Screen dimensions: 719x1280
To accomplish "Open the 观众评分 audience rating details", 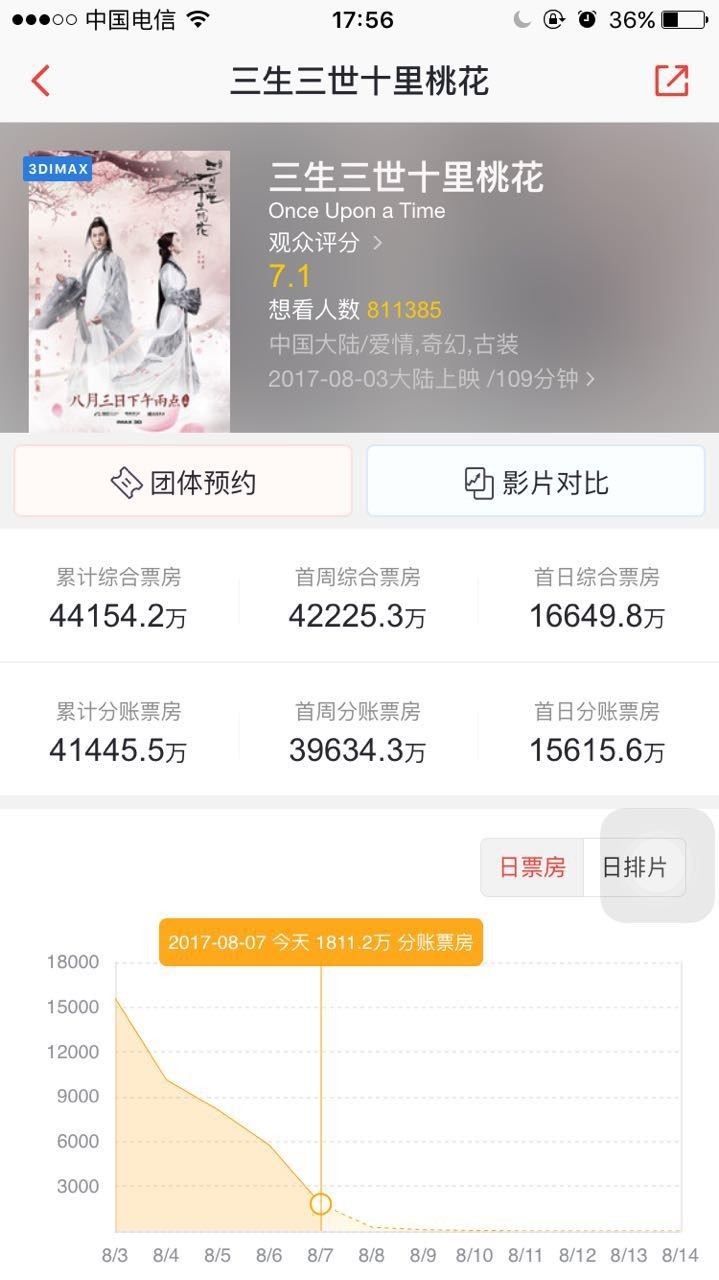I will (x=325, y=243).
